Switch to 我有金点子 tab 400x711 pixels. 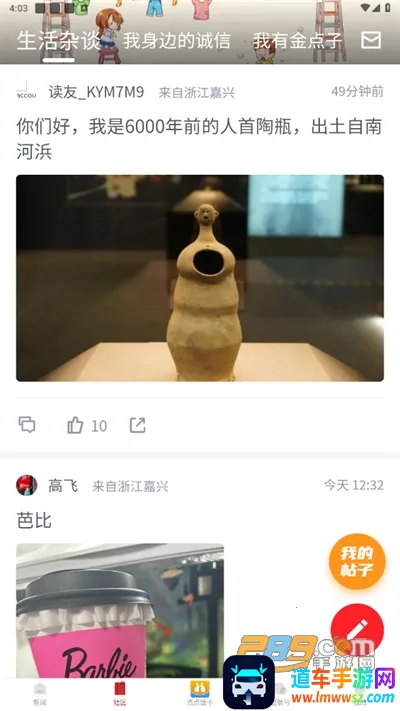pyautogui.click(x=297, y=40)
